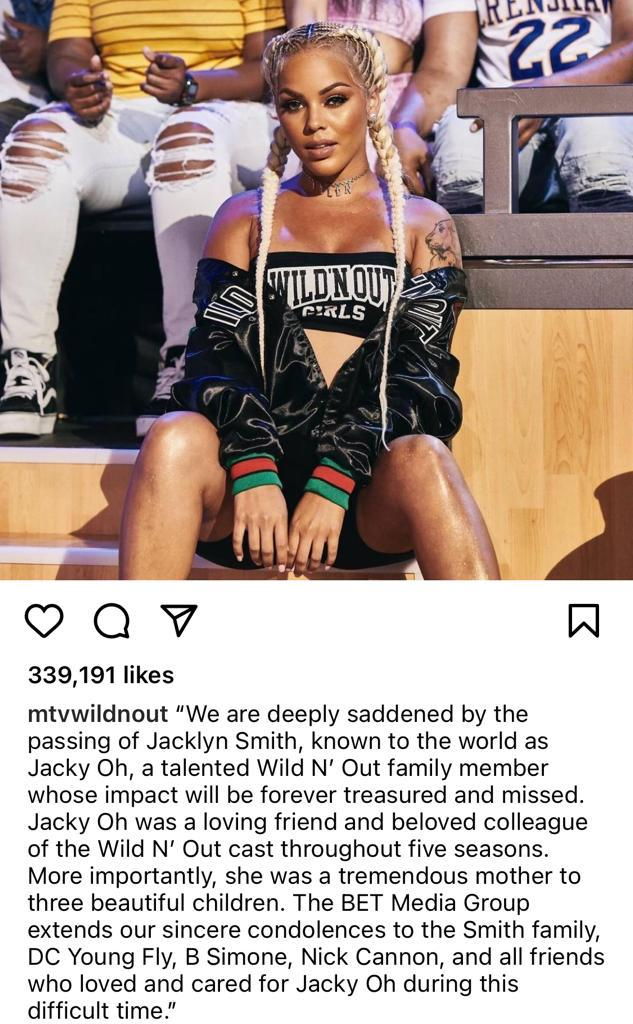
Task: View the 339,191 likes list
Action: [x=101, y=675]
